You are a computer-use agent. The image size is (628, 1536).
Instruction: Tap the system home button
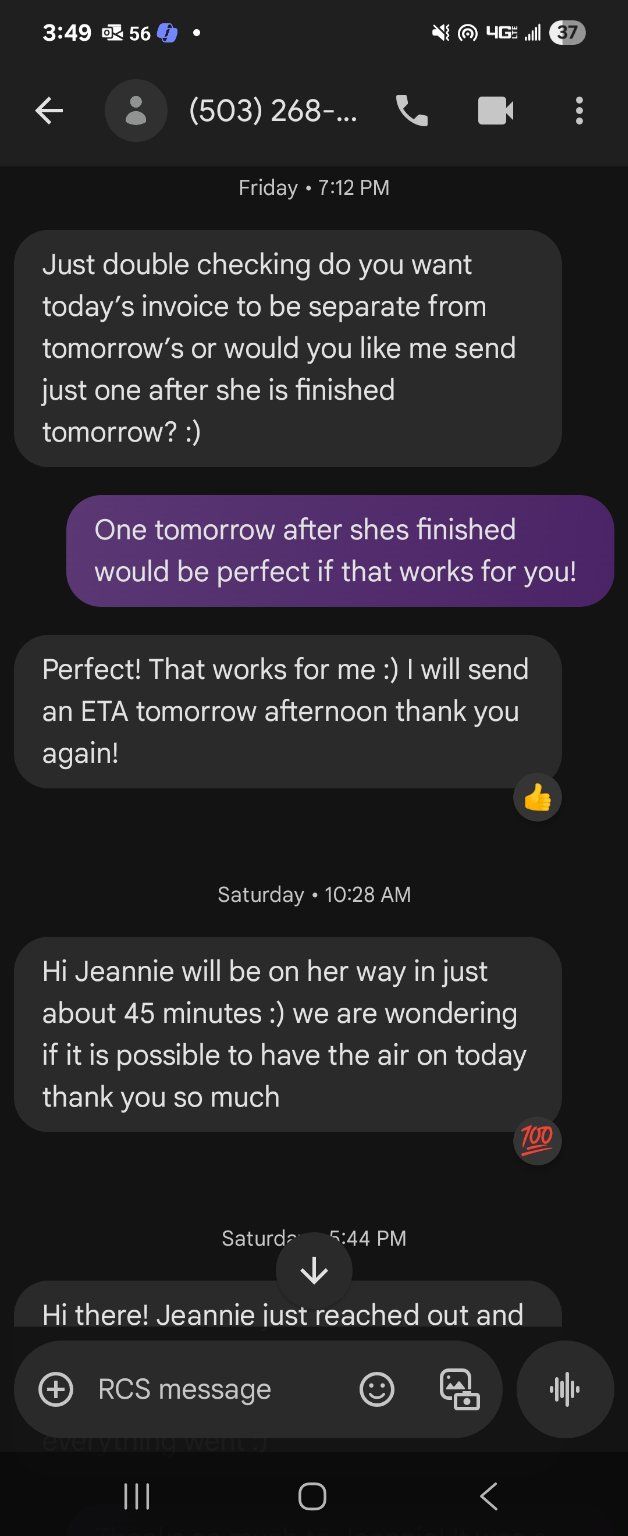313,1496
